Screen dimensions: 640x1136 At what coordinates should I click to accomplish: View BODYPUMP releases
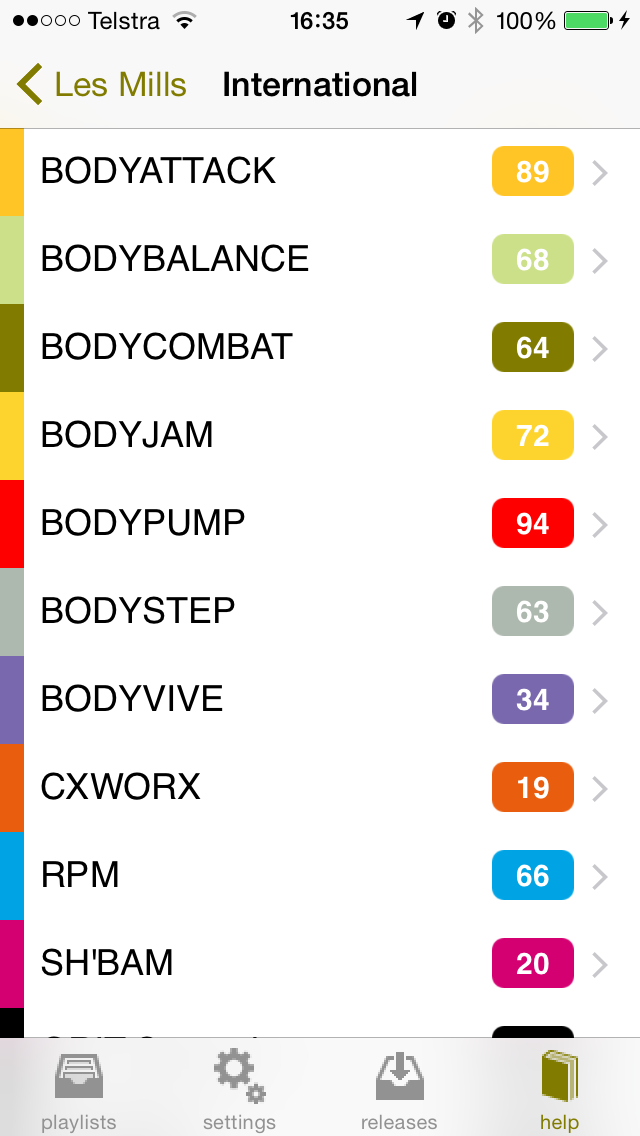click(x=320, y=524)
